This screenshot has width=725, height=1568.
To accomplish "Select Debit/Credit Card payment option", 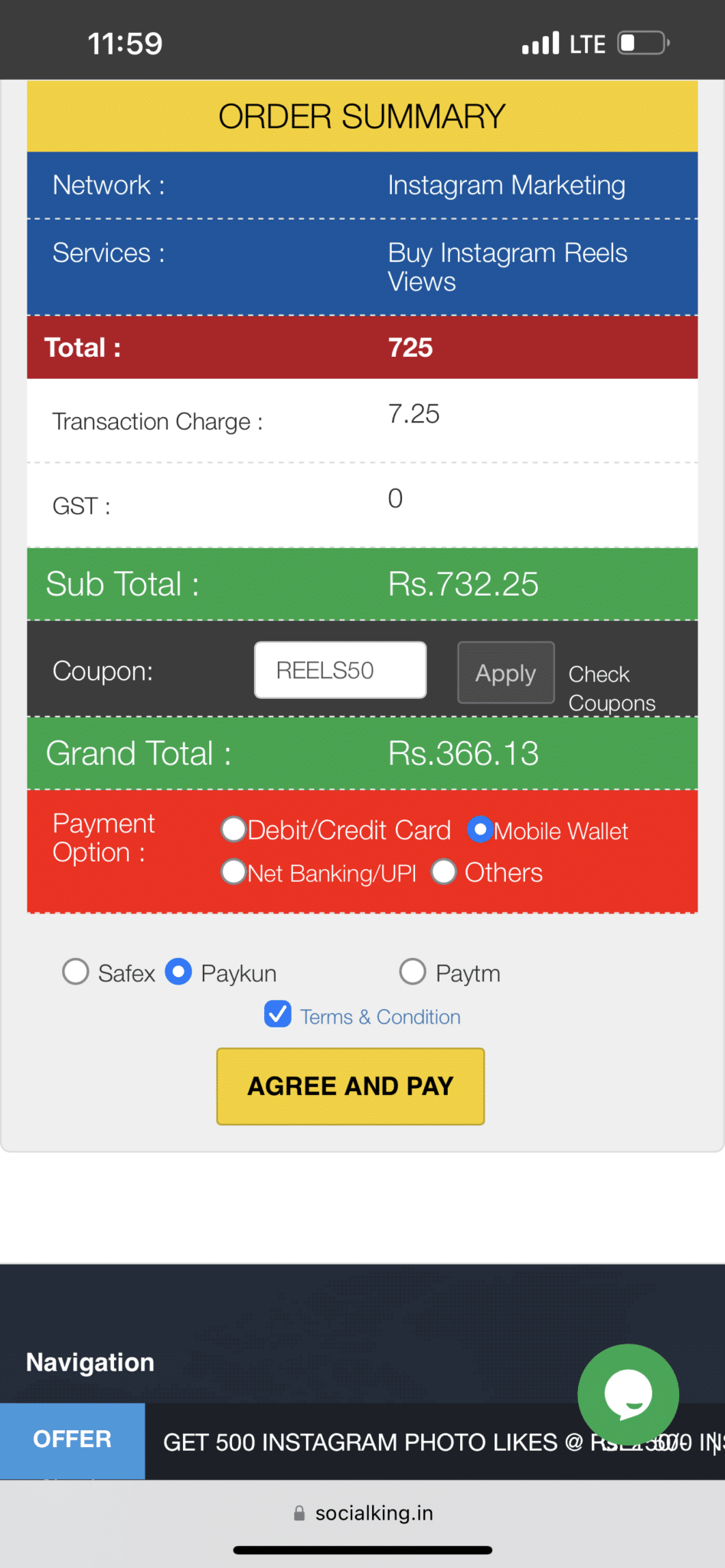I will 234,829.
